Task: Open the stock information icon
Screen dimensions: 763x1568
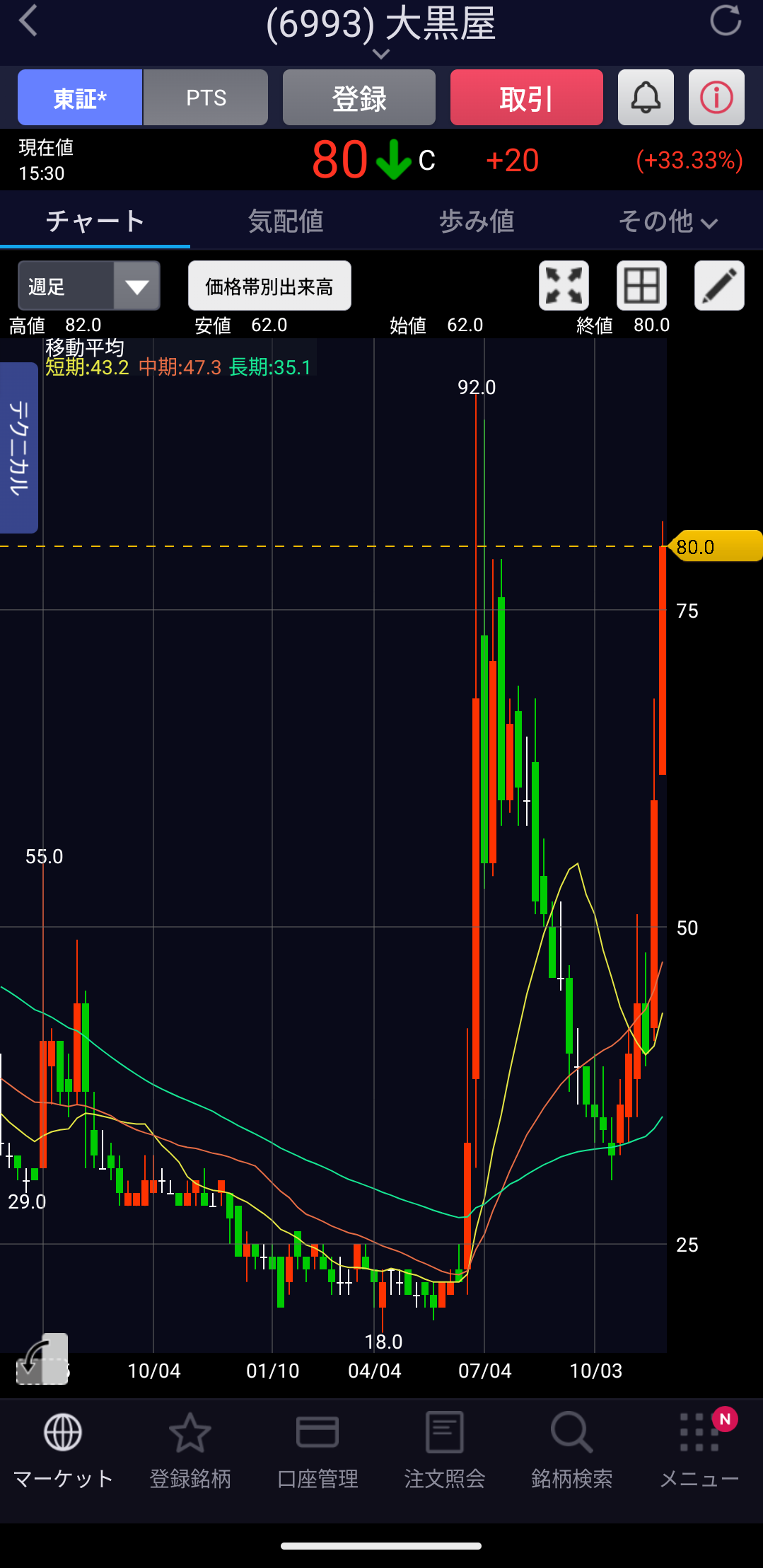Action: [716, 98]
